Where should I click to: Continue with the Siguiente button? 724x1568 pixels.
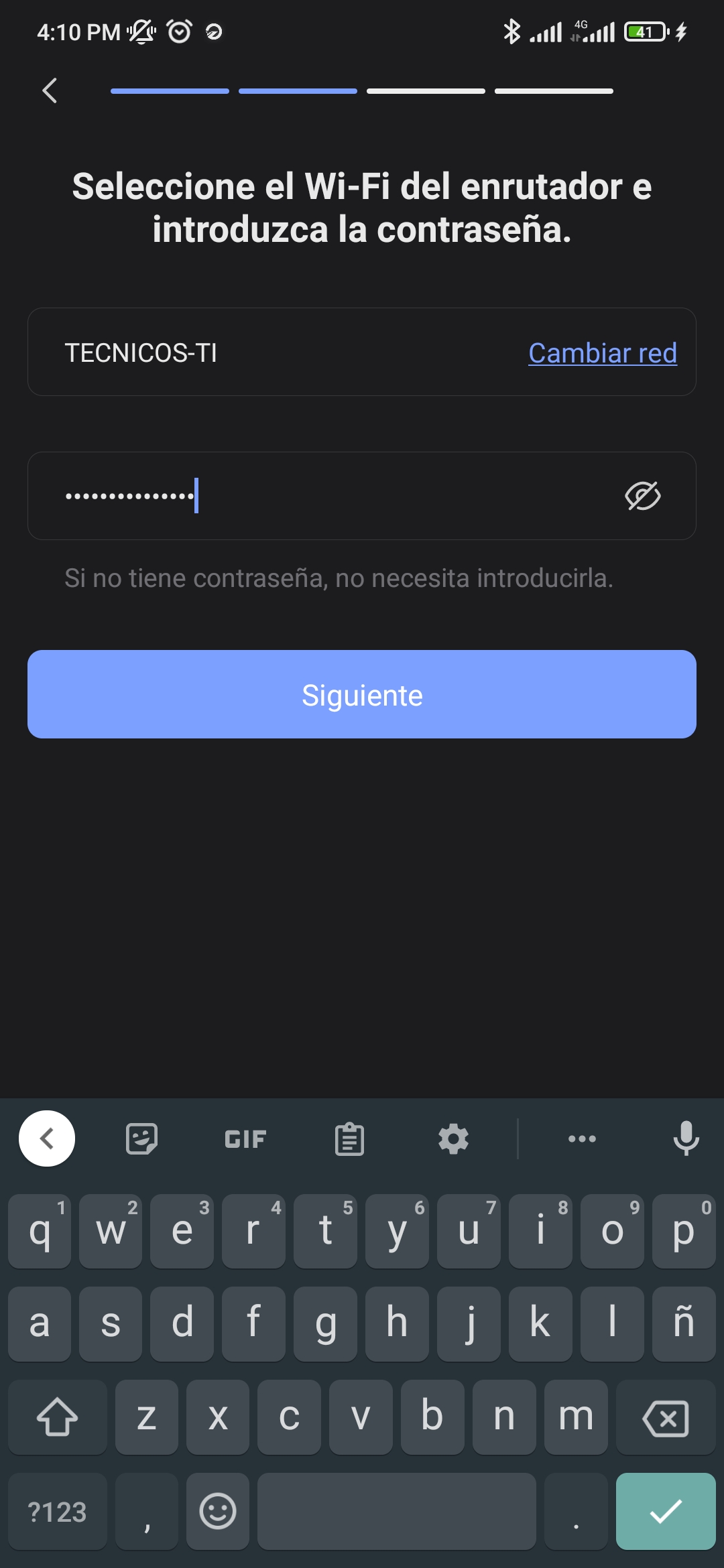point(362,694)
